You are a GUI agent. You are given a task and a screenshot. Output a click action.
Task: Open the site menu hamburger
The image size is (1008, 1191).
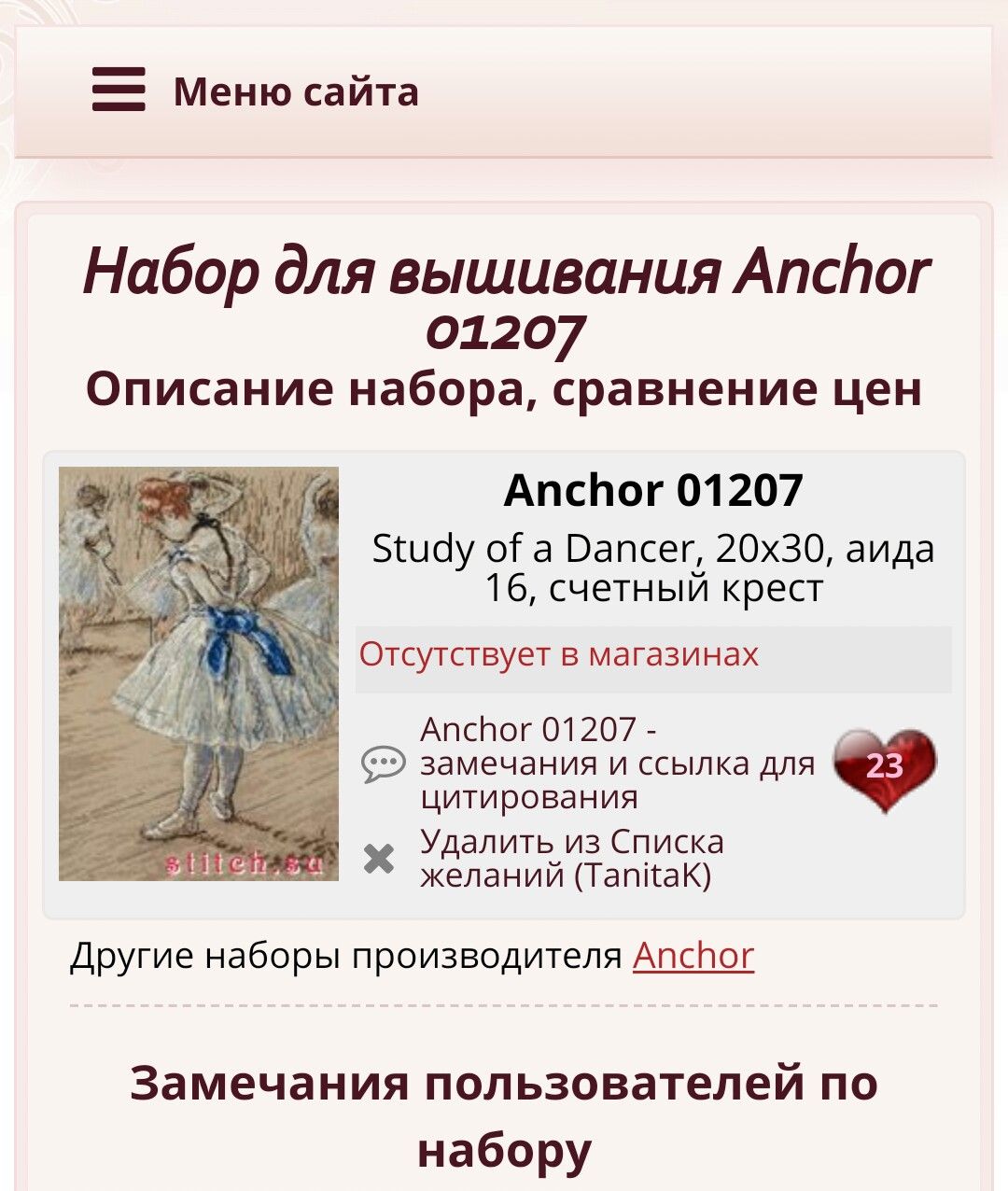(x=119, y=91)
